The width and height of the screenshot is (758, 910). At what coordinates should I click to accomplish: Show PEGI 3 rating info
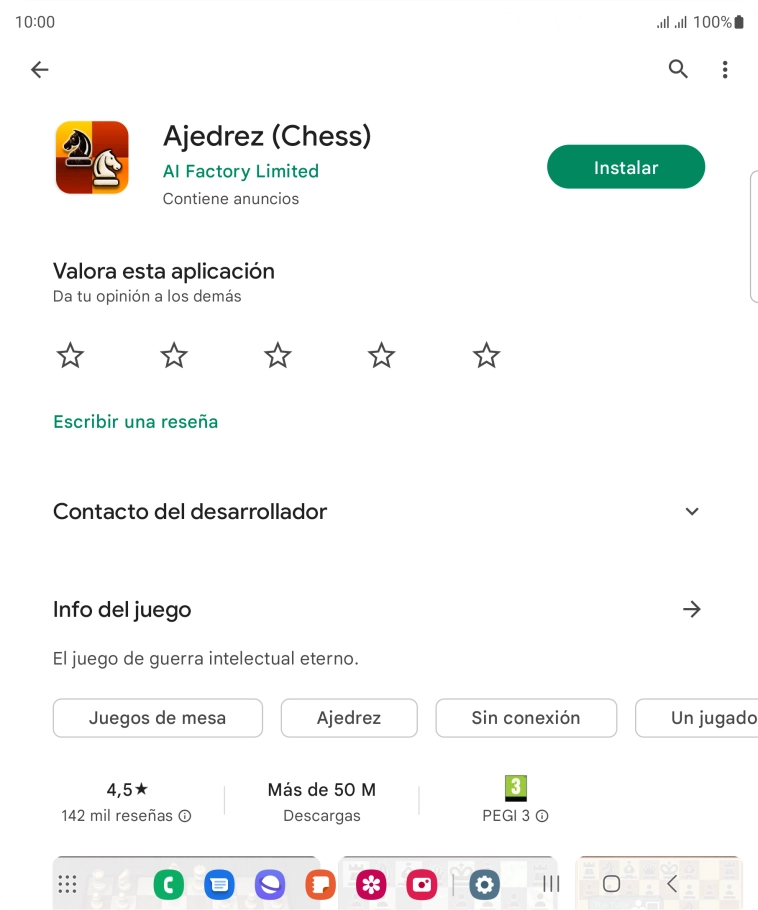point(542,816)
